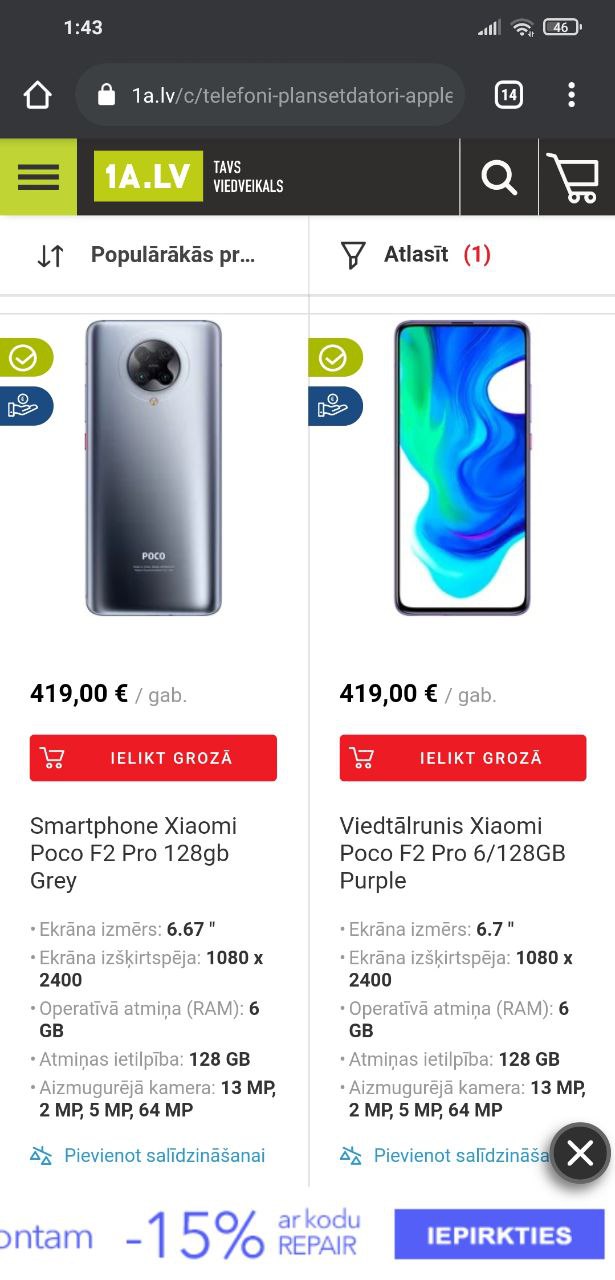Add the Purple Poco F2 Pro to cart
Image resolution: width=615 pixels, height=1280 pixels.
[462, 758]
